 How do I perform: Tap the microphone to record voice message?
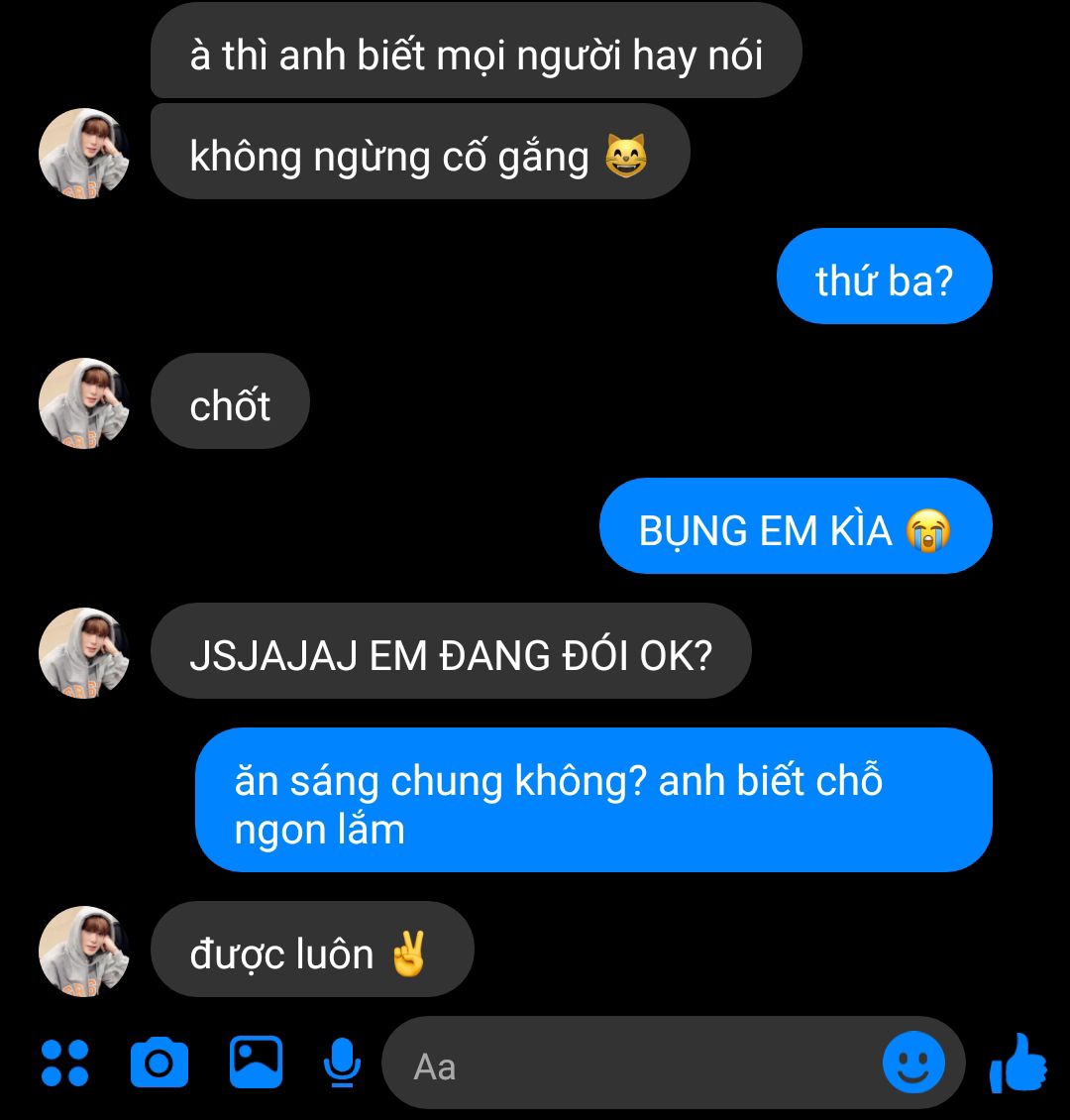pyautogui.click(x=342, y=1064)
